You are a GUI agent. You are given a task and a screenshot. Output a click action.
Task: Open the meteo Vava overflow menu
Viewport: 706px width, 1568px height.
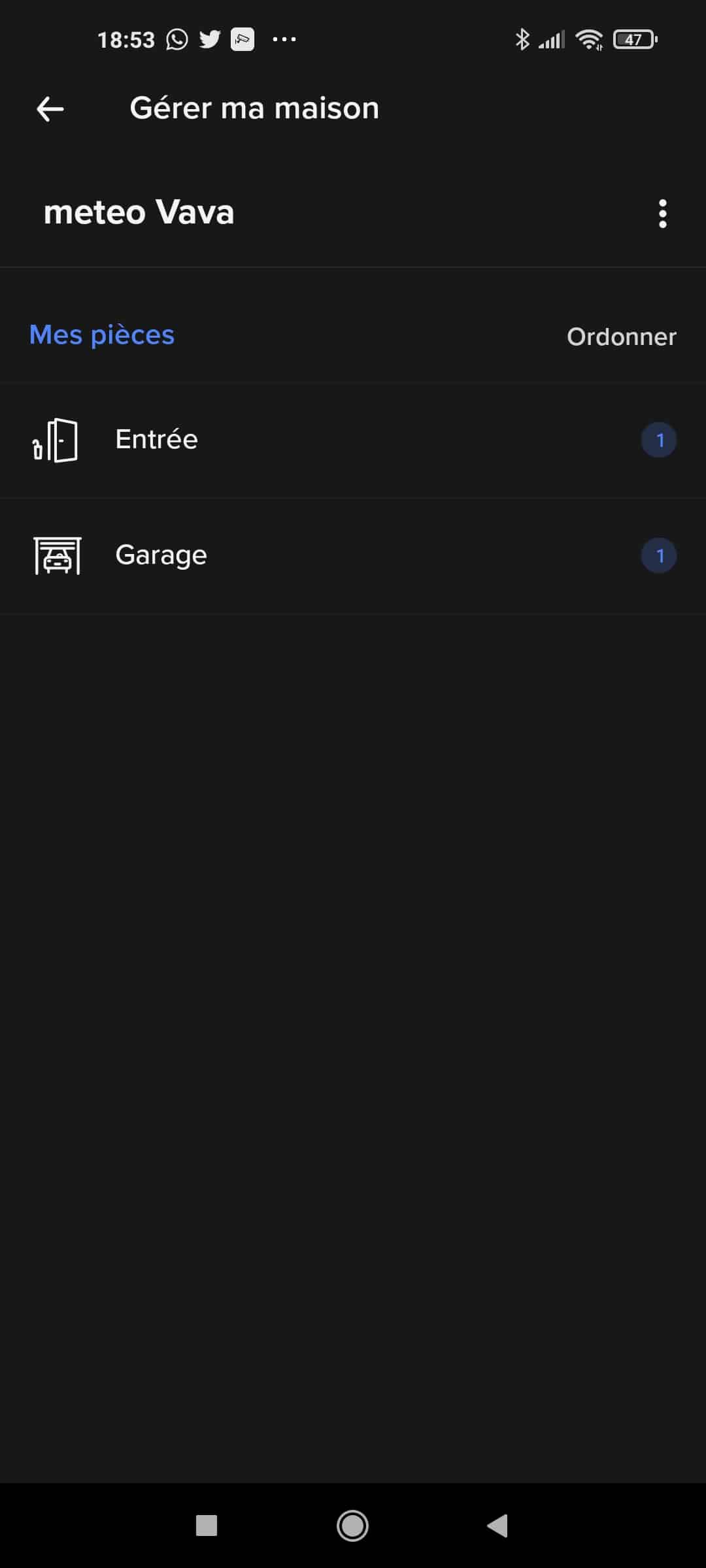662,214
